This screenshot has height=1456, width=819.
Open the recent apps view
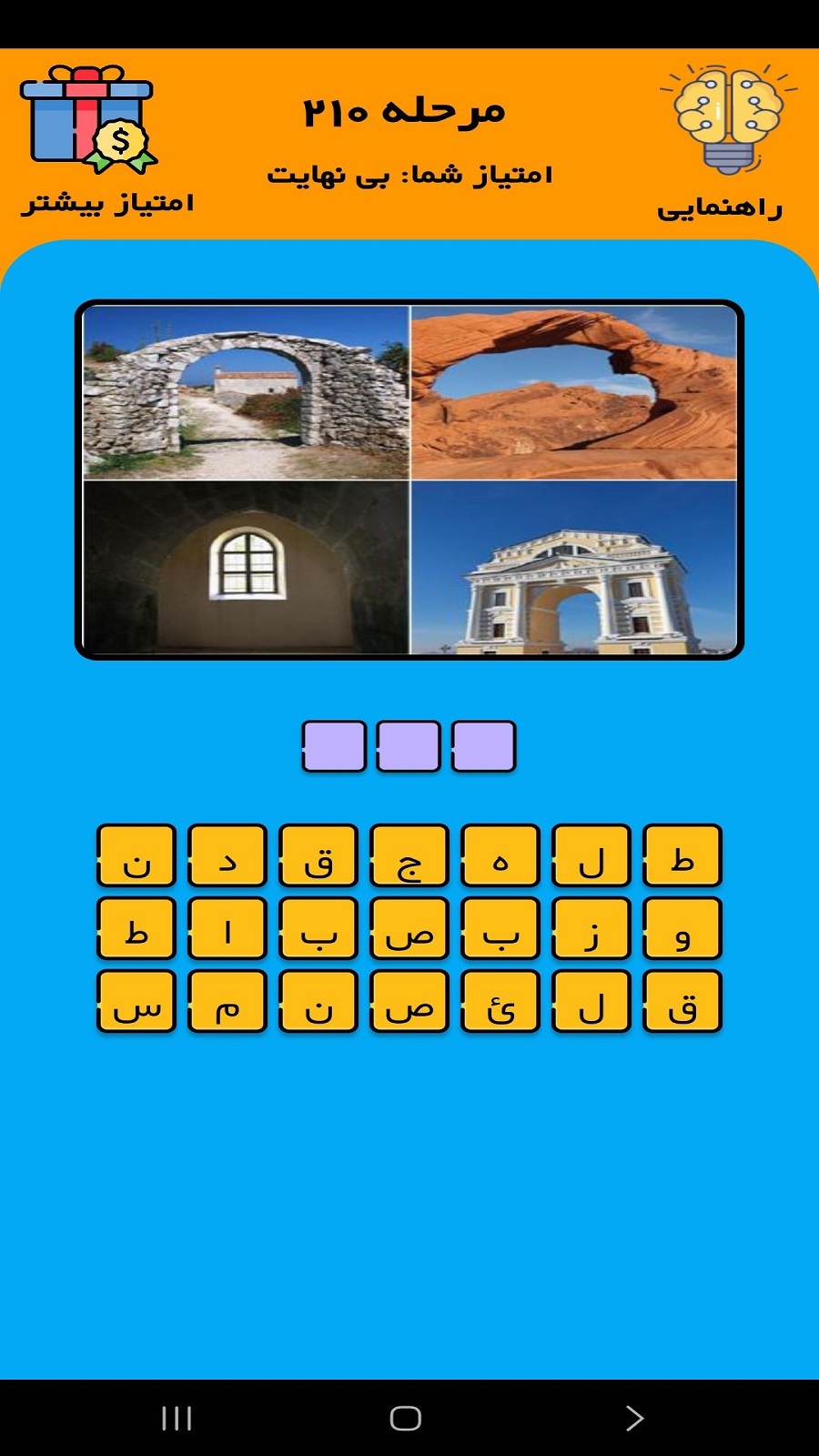(x=177, y=1418)
